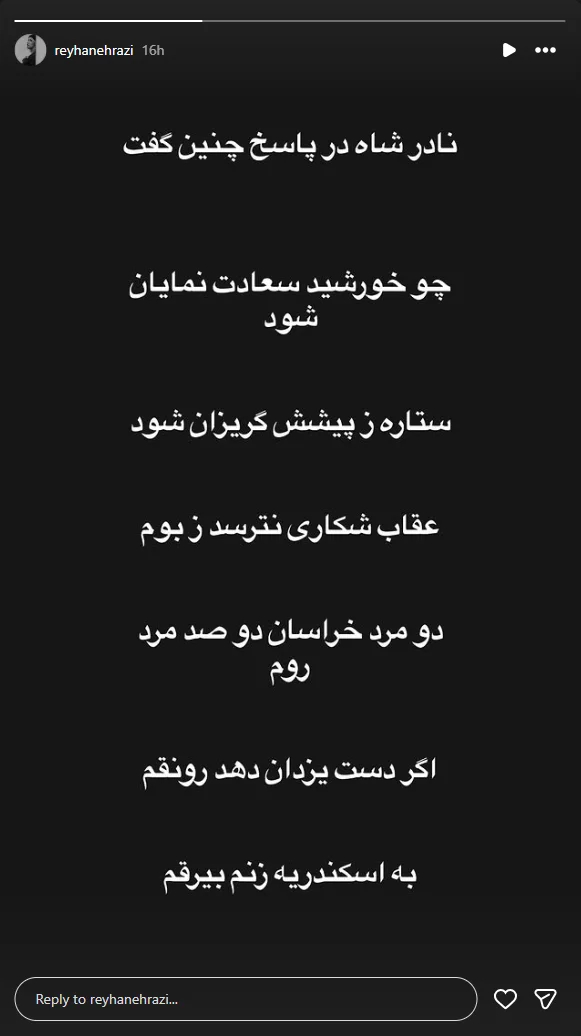Tap the reyhanehrazi username
581x1036 pixels.
[94, 50]
